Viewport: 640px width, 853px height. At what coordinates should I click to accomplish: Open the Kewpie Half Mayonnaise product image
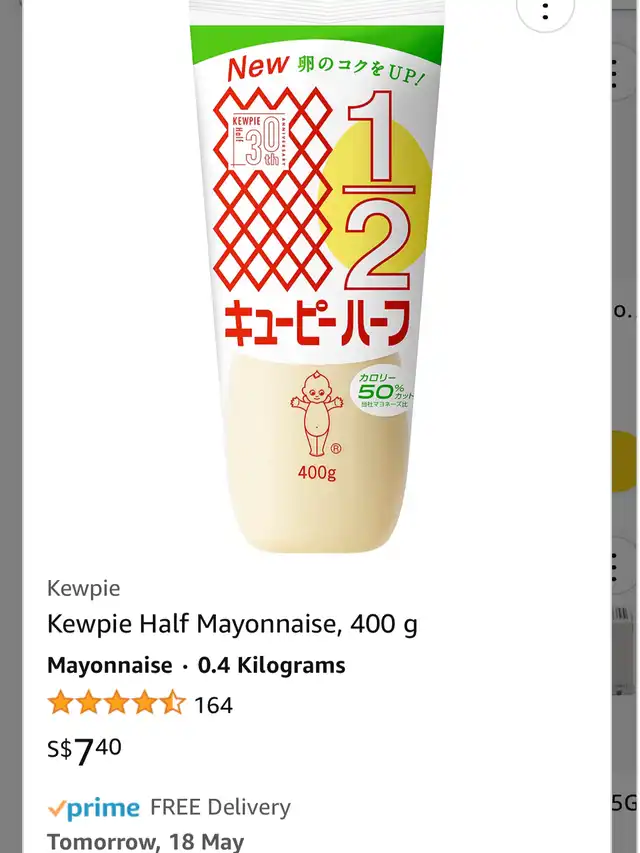tap(318, 280)
